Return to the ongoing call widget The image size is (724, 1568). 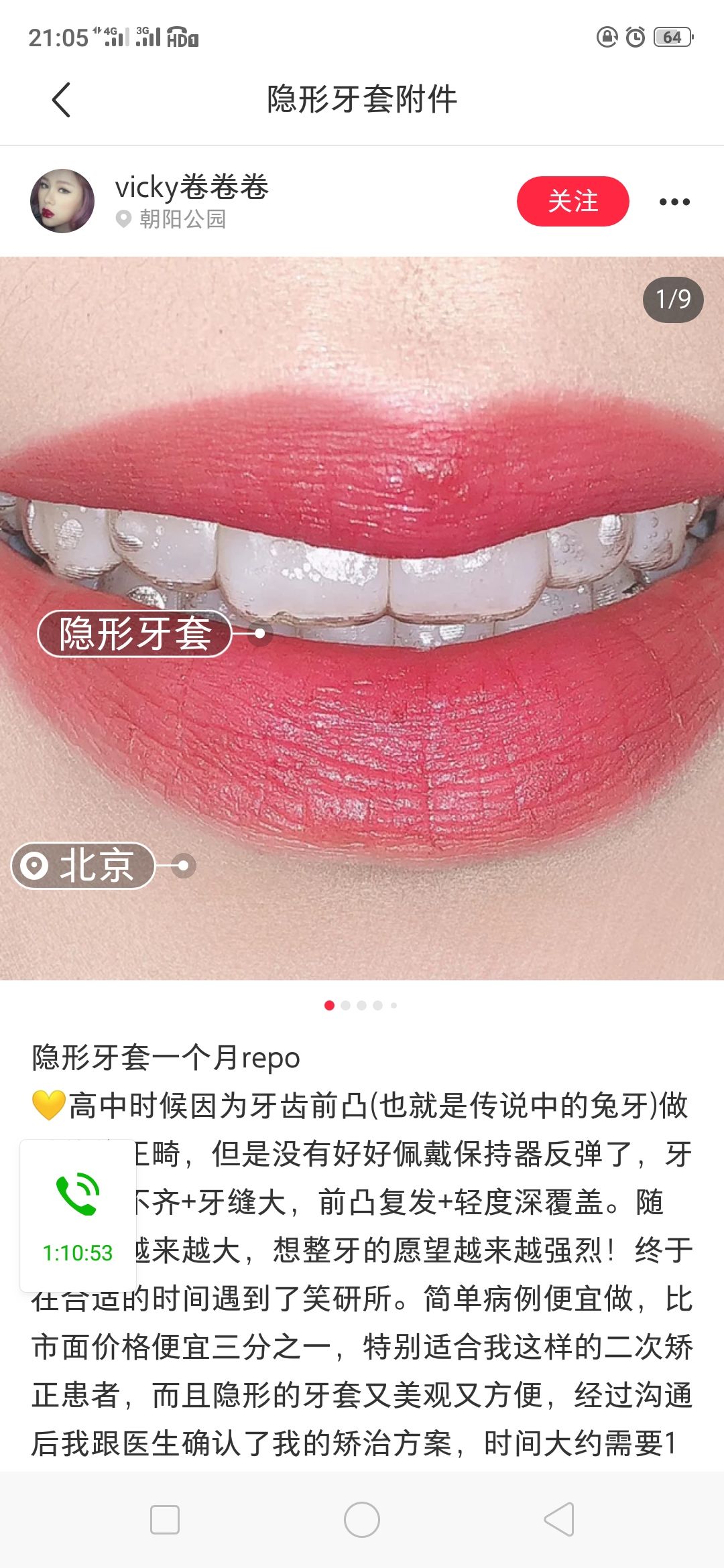coord(78,1215)
